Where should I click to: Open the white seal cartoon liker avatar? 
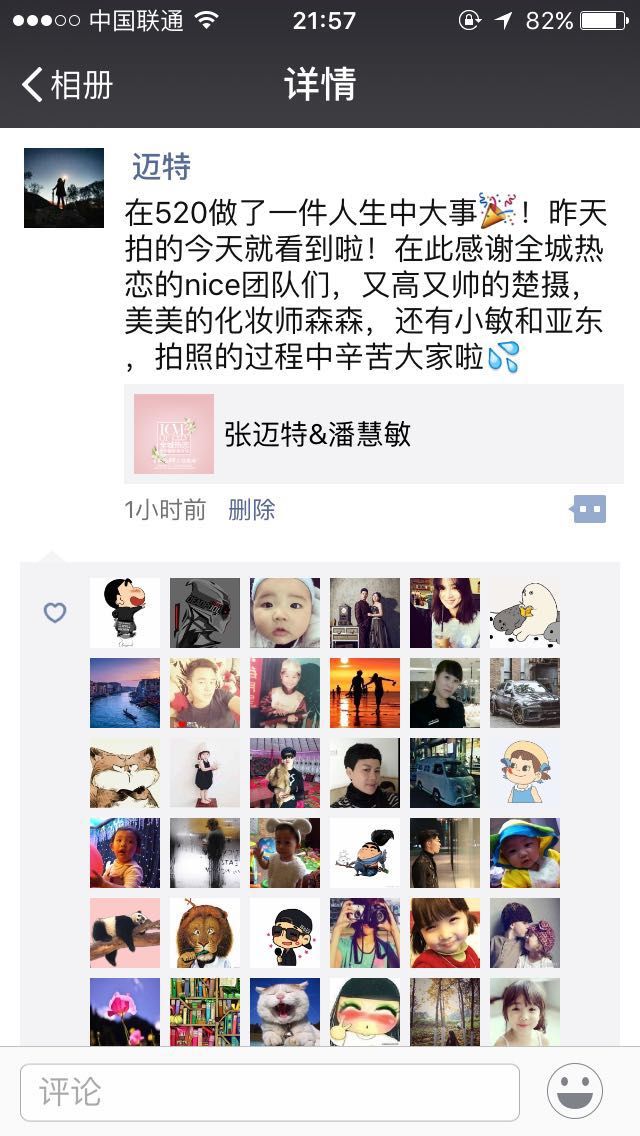point(525,613)
